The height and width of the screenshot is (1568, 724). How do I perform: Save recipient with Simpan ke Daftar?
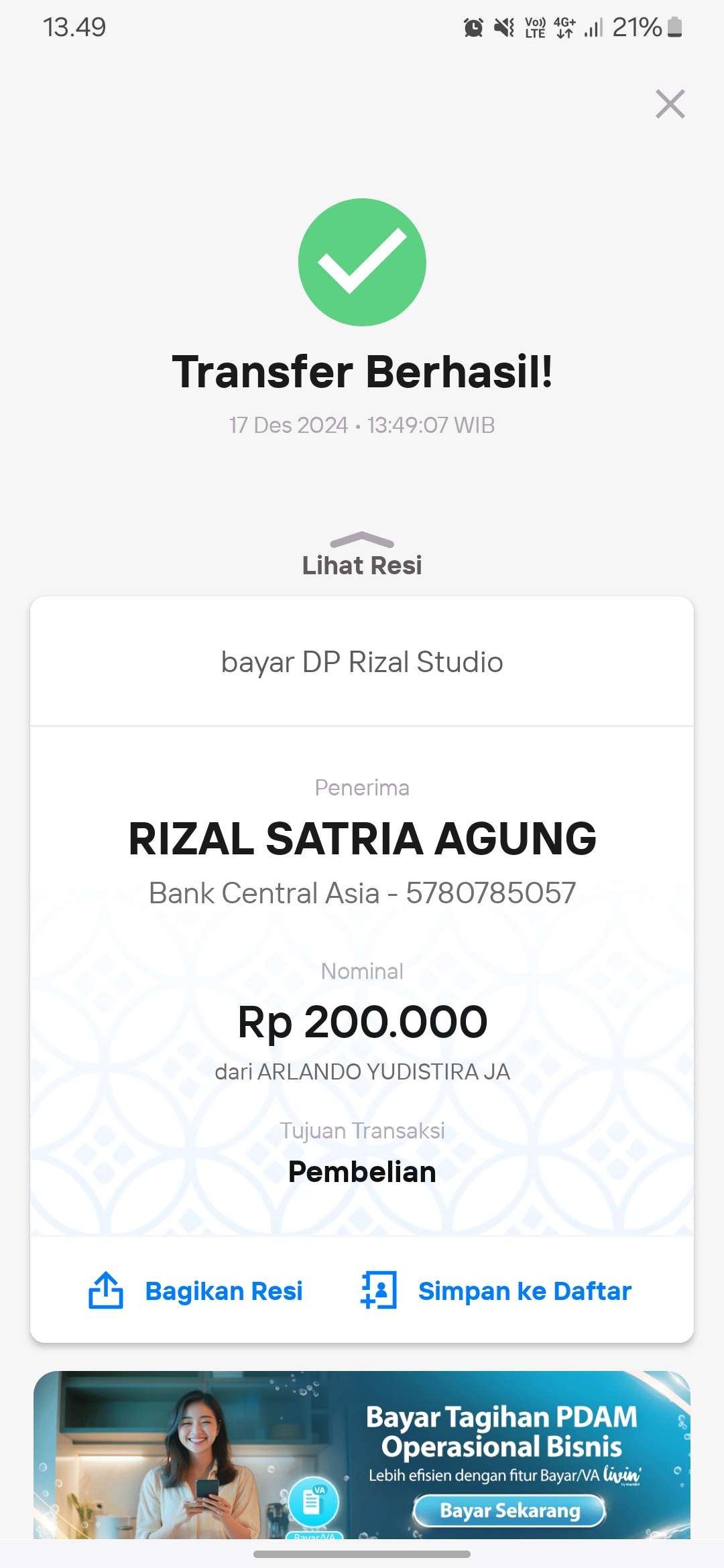point(496,1291)
